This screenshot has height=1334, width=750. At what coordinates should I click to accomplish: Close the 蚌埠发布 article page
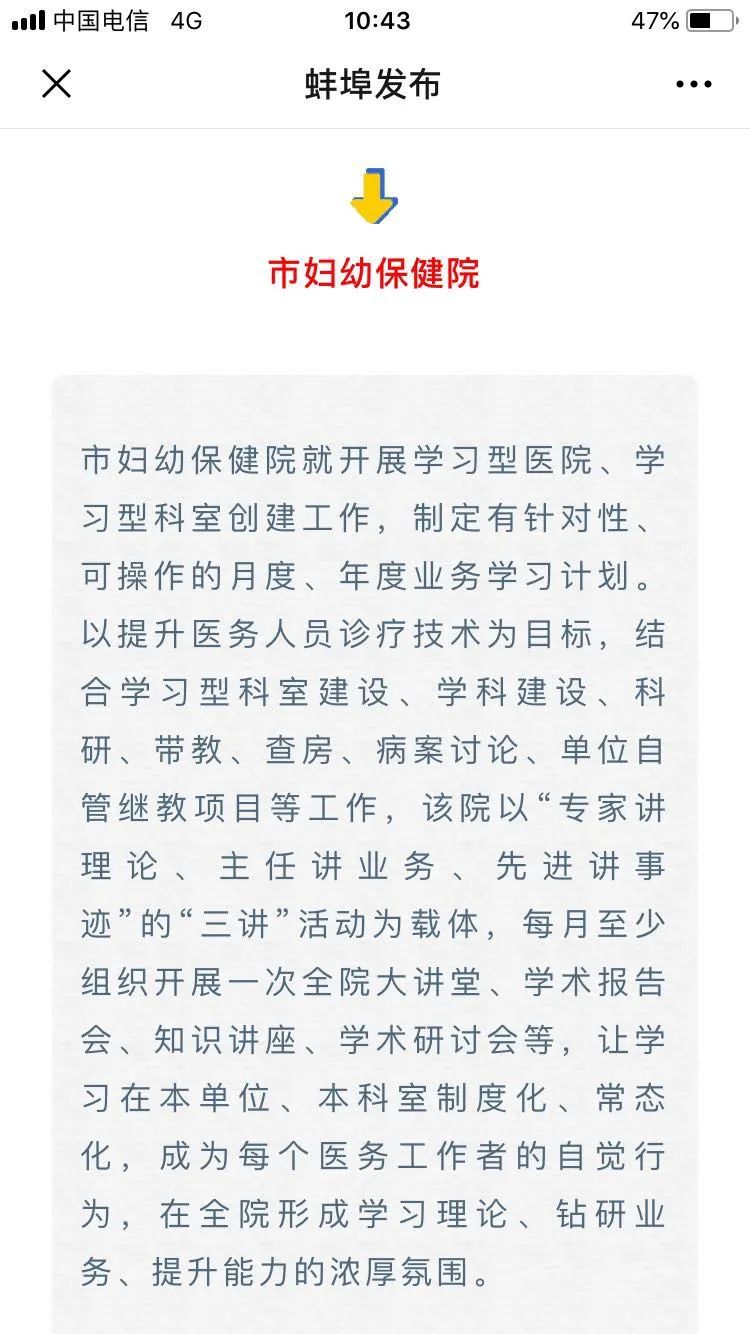click(x=57, y=84)
